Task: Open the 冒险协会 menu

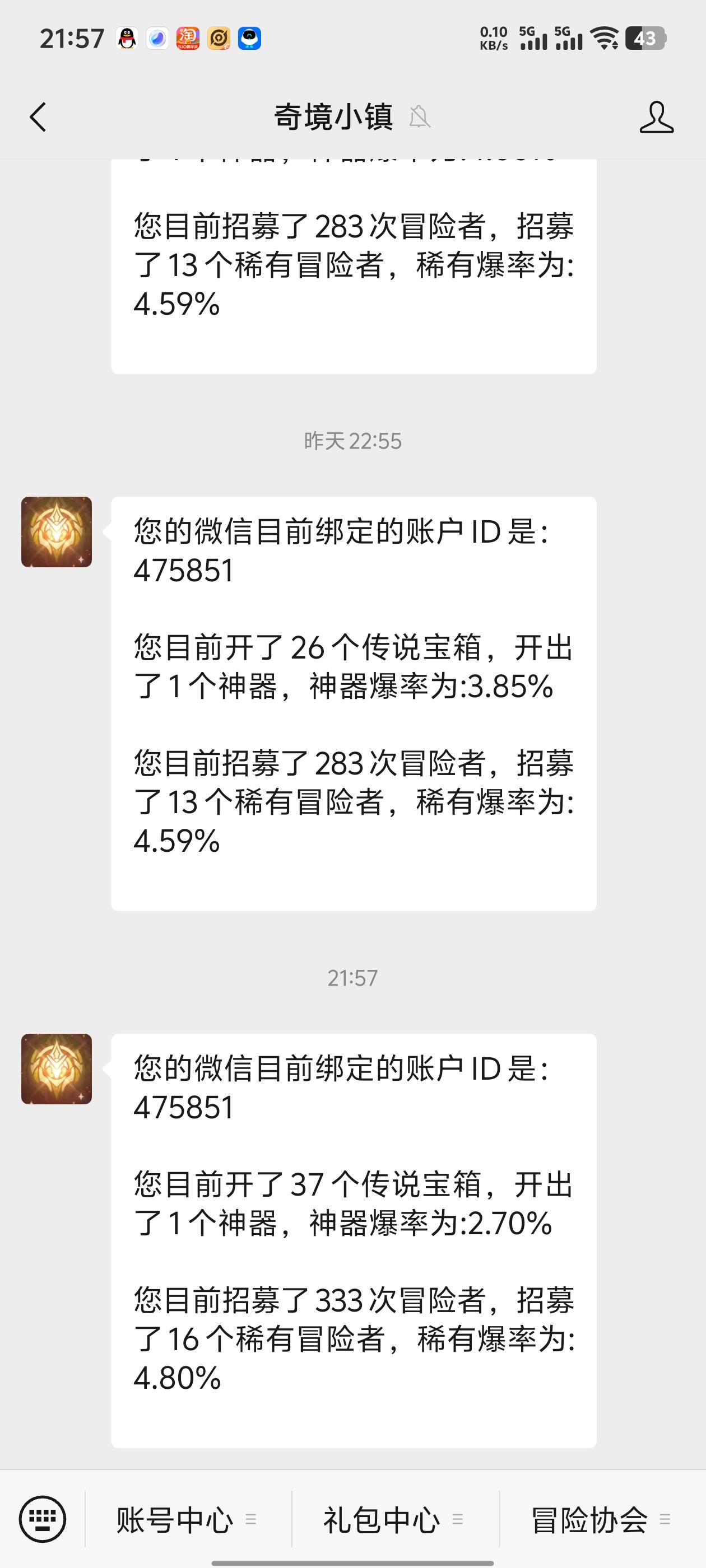Action: [x=600, y=1520]
